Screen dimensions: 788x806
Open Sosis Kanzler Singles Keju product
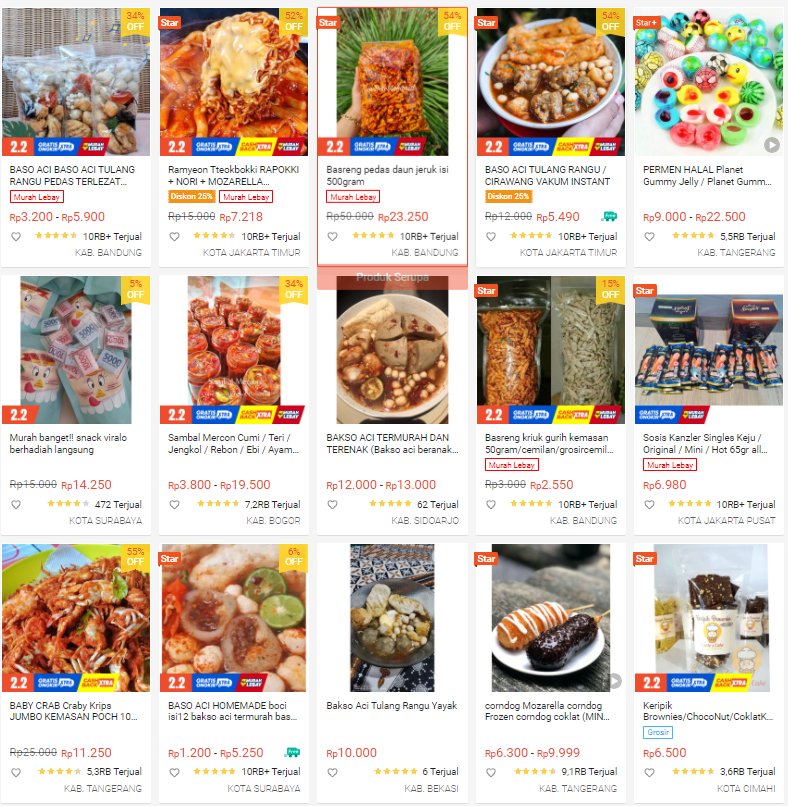pyautogui.click(x=708, y=444)
